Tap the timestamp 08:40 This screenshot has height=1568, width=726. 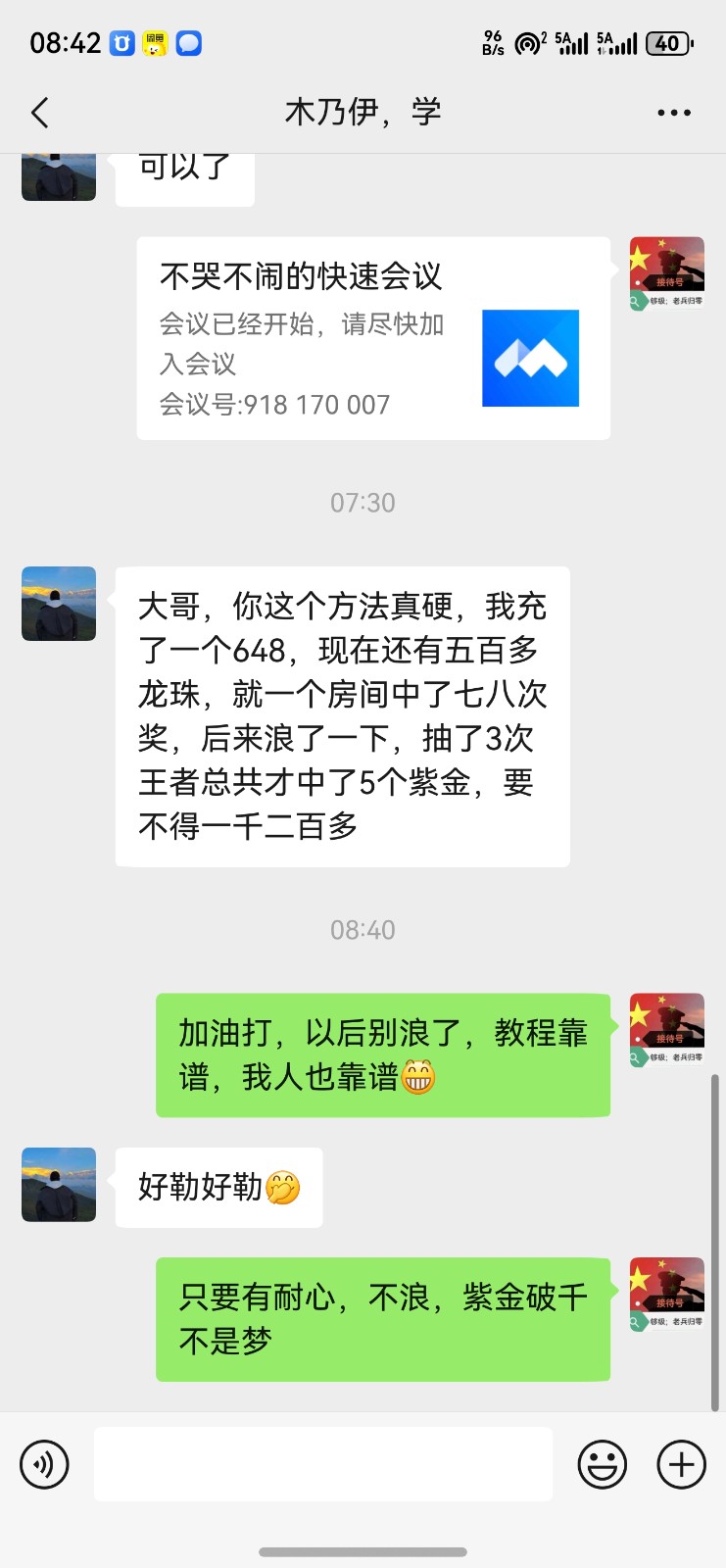click(363, 929)
